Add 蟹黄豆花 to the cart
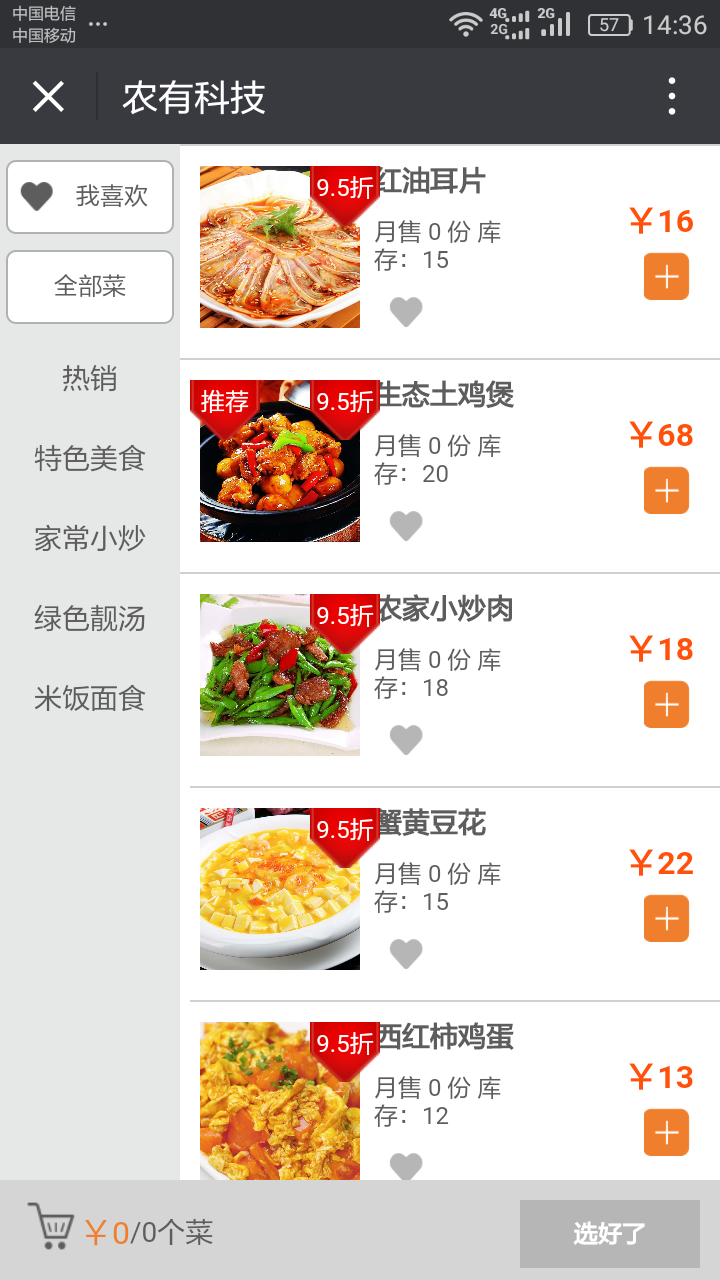 tap(666, 919)
